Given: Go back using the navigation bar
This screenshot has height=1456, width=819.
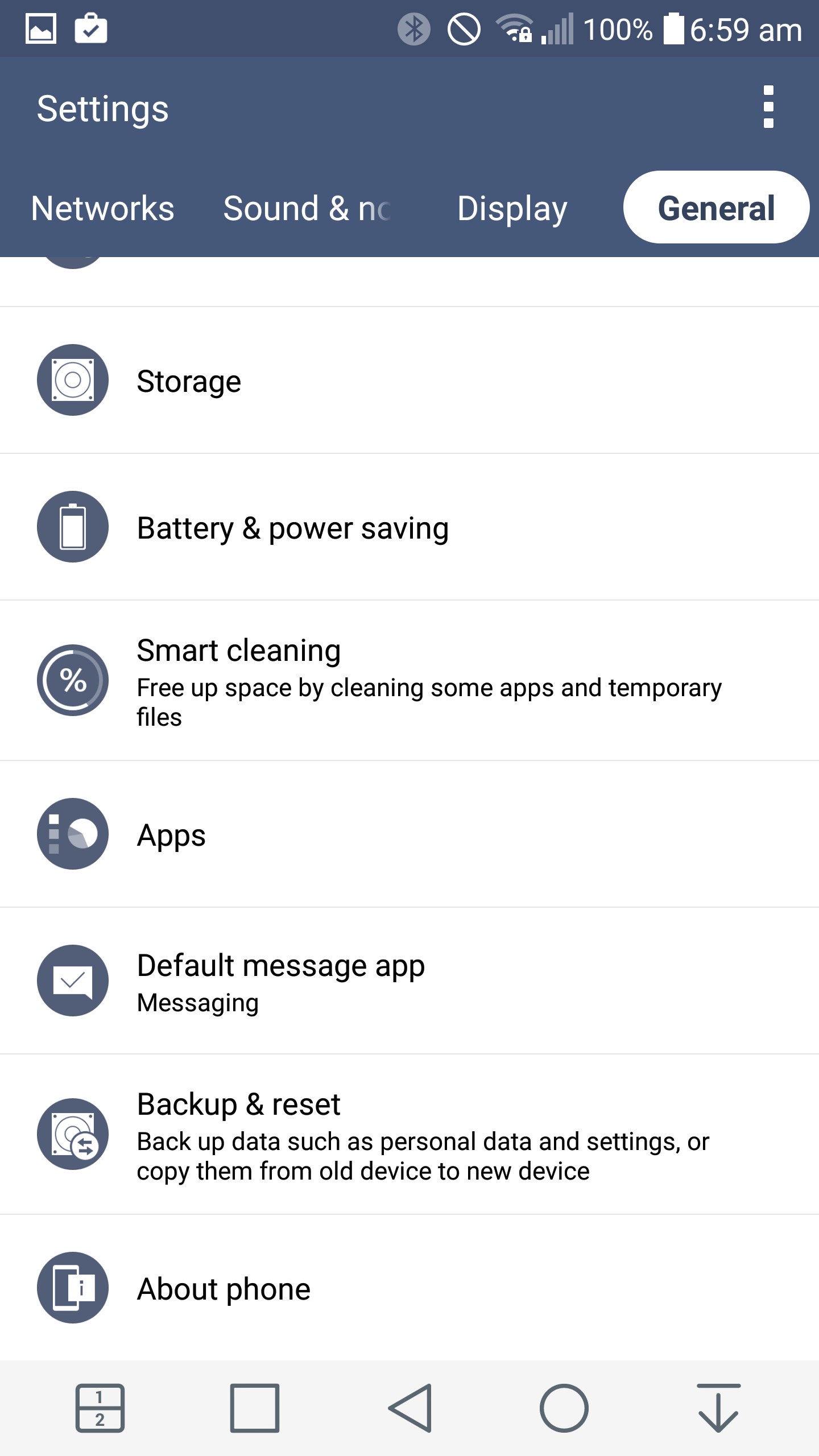Looking at the screenshot, I should (x=410, y=1408).
